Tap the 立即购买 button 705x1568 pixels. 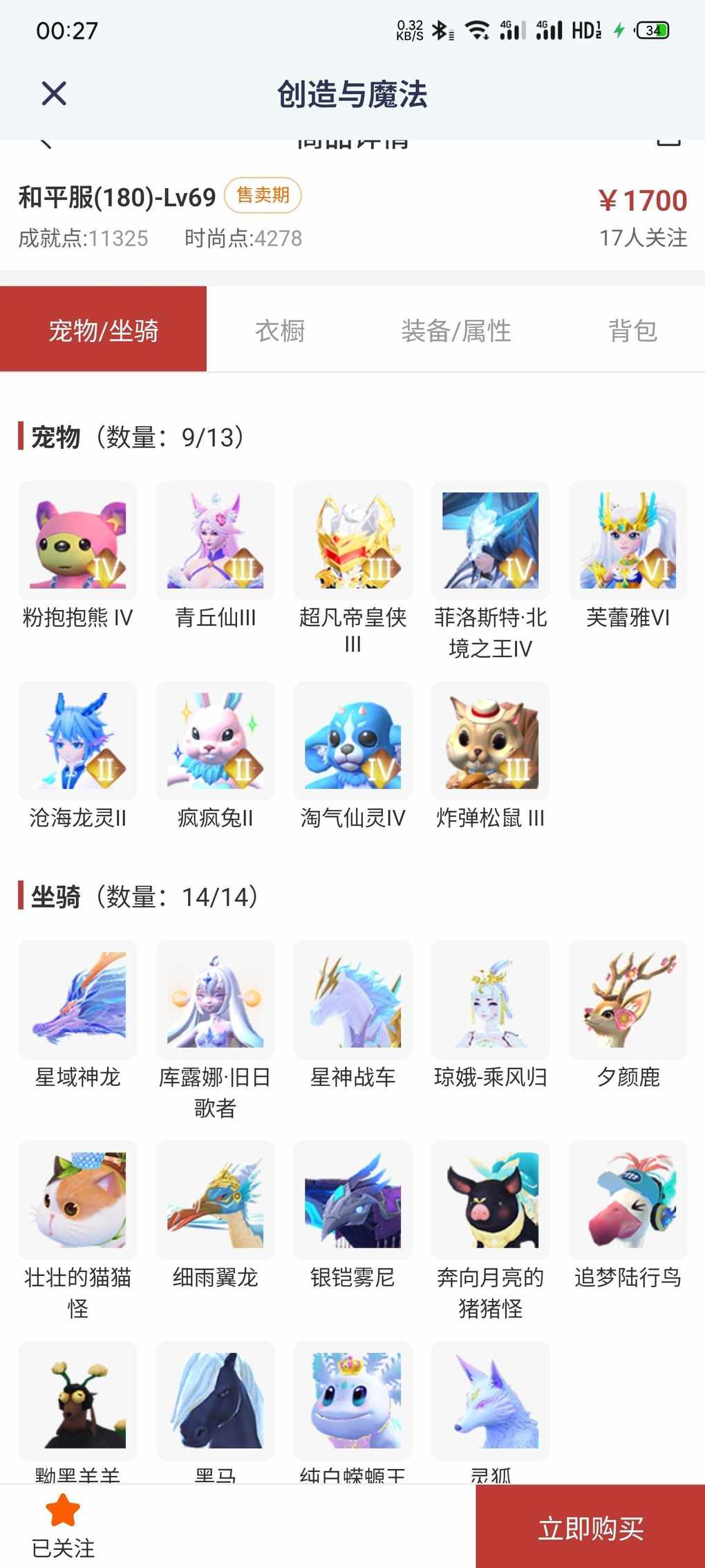590,1527
